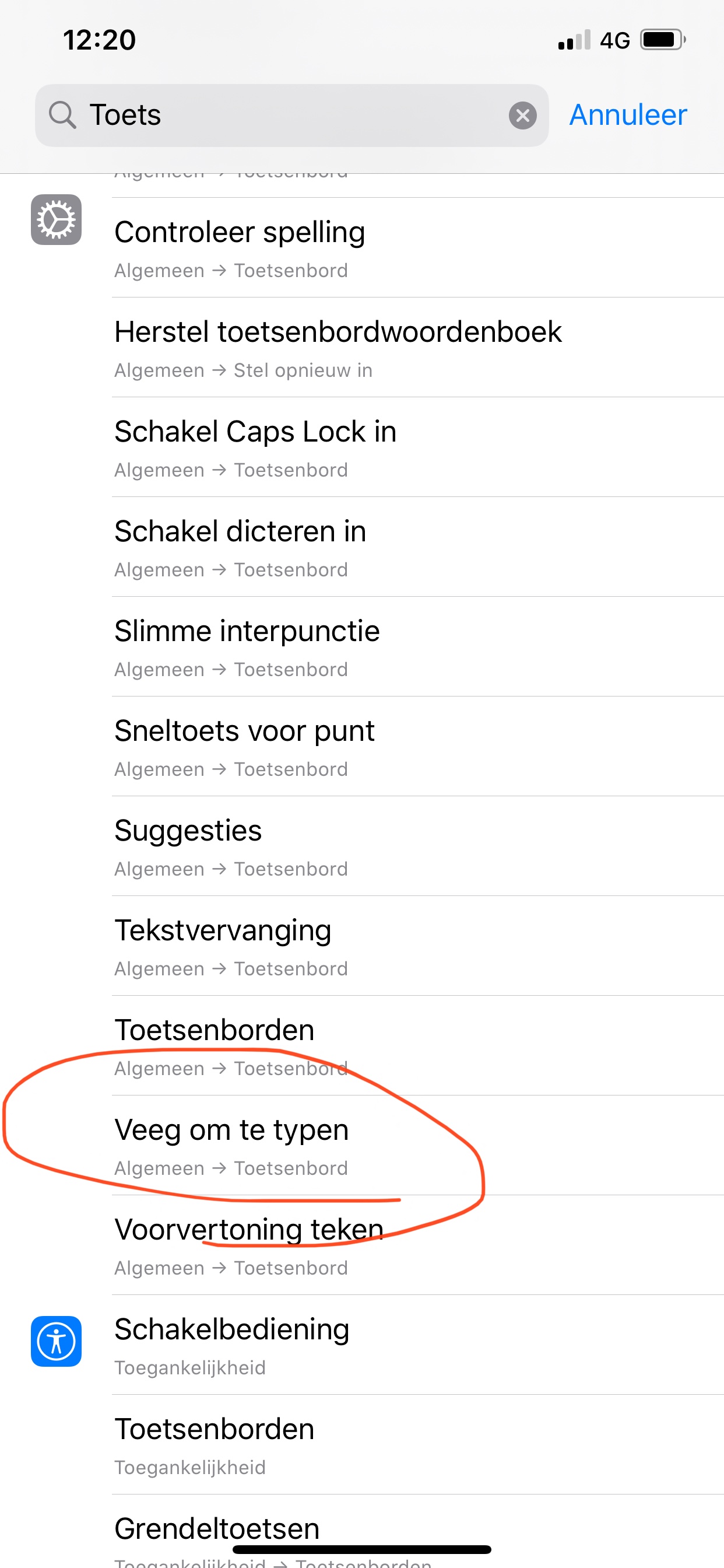Clear the search text

pos(522,116)
